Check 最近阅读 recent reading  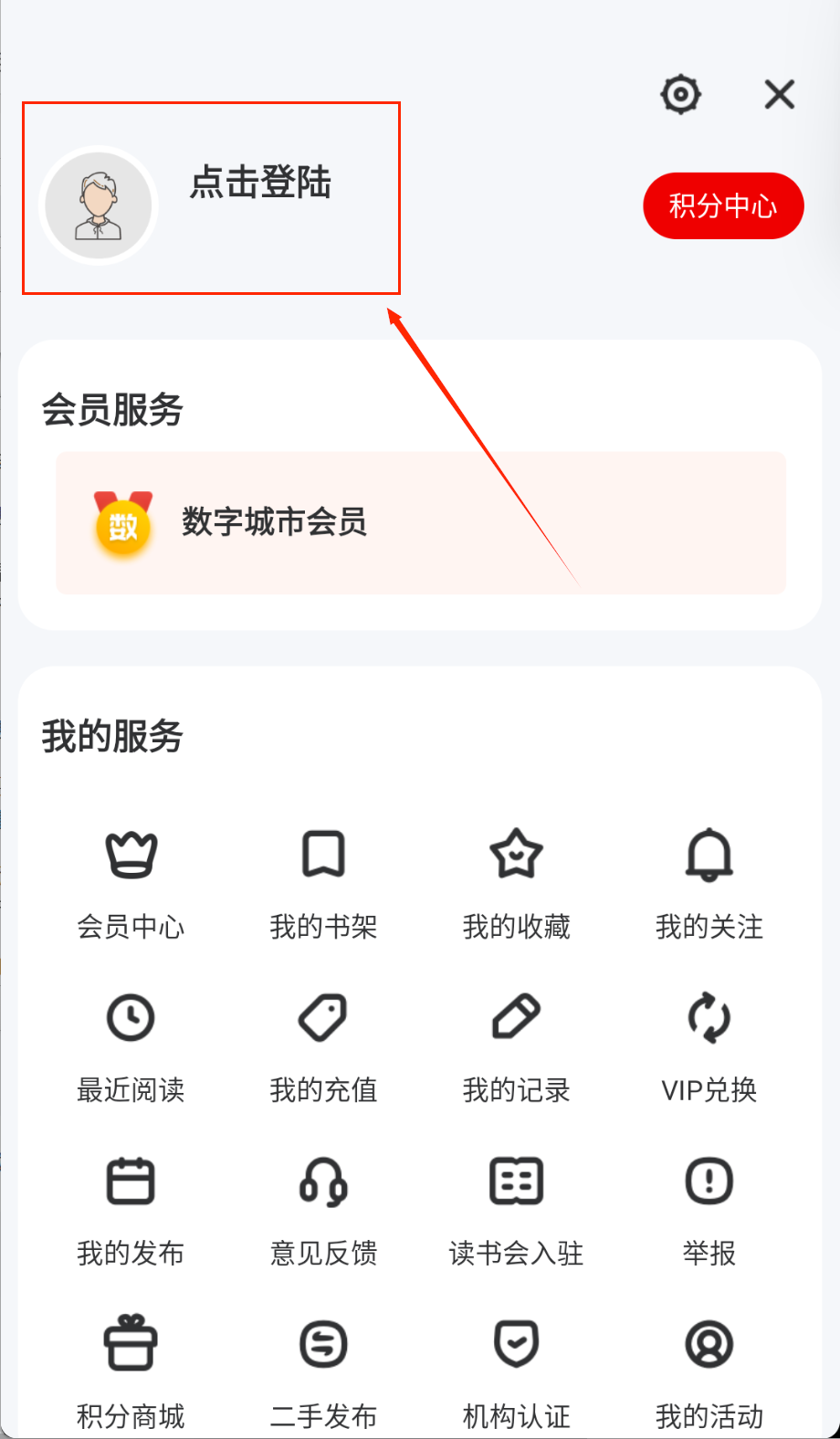(131, 1045)
